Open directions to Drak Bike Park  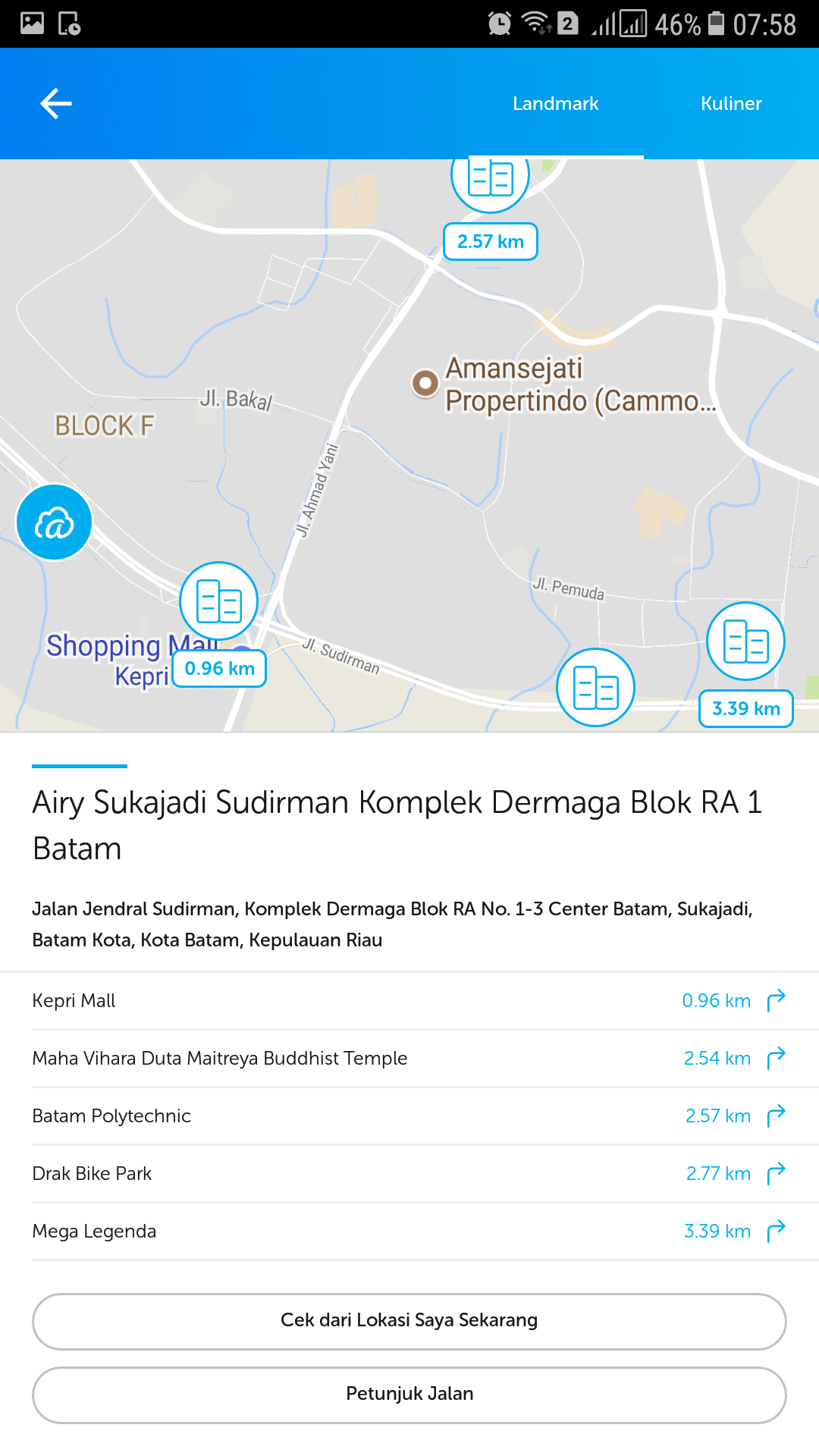pyautogui.click(x=776, y=1174)
